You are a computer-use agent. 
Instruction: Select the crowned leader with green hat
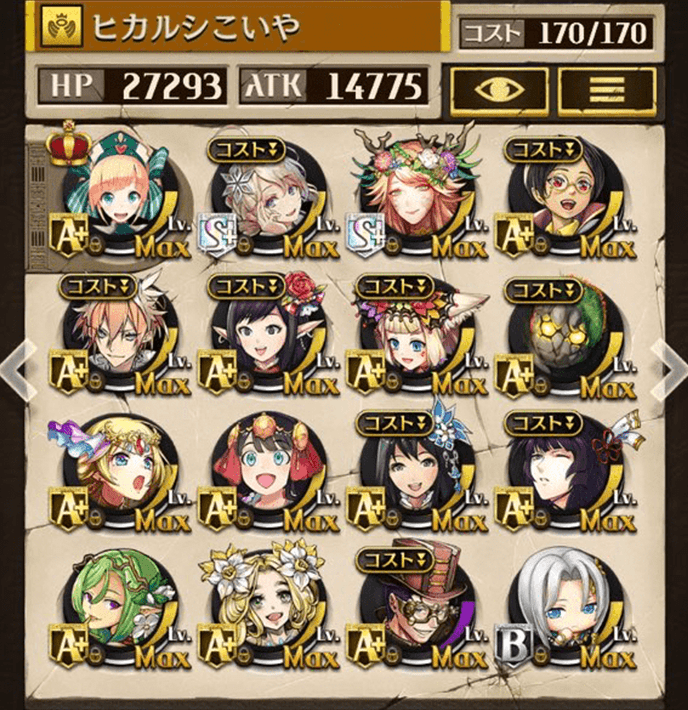(116, 198)
